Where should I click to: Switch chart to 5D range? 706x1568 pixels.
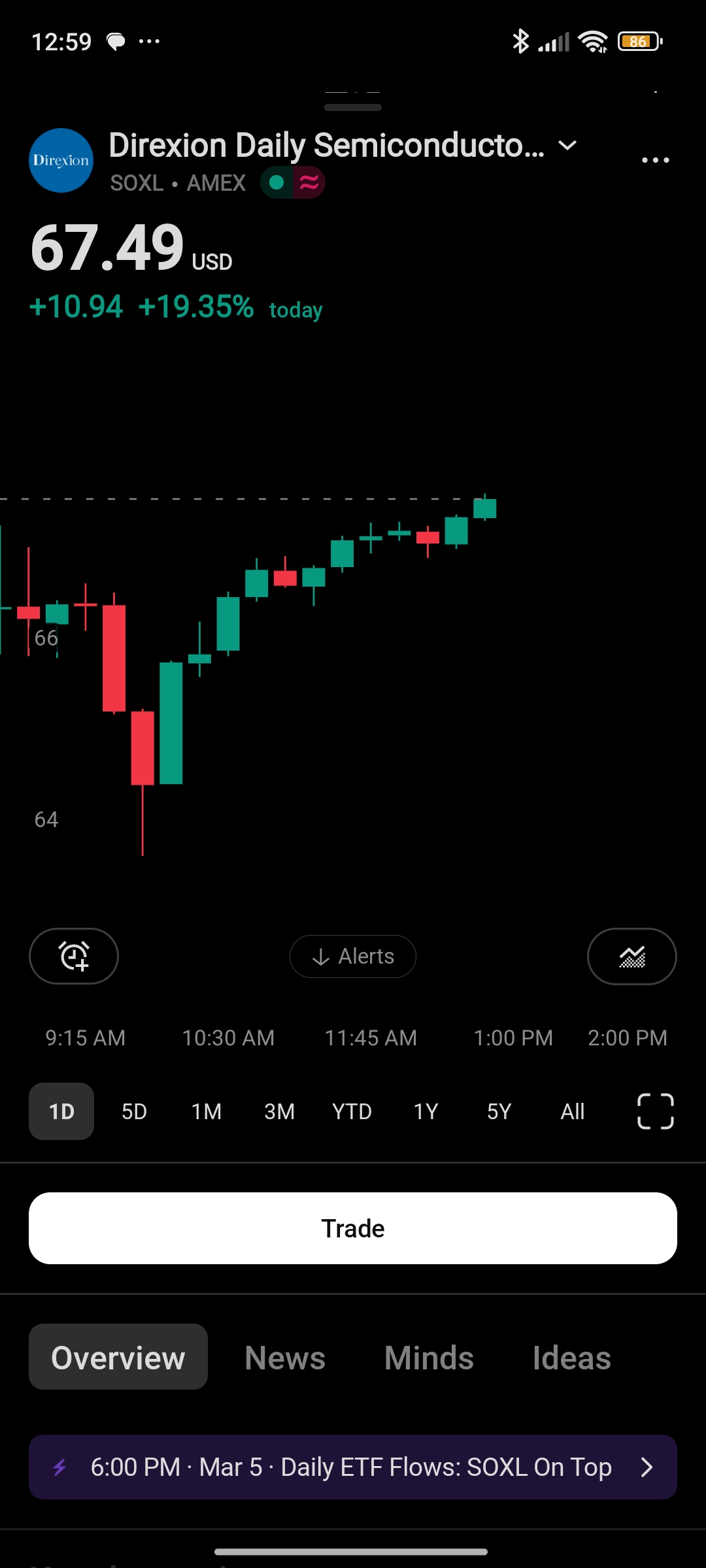coord(134,1111)
